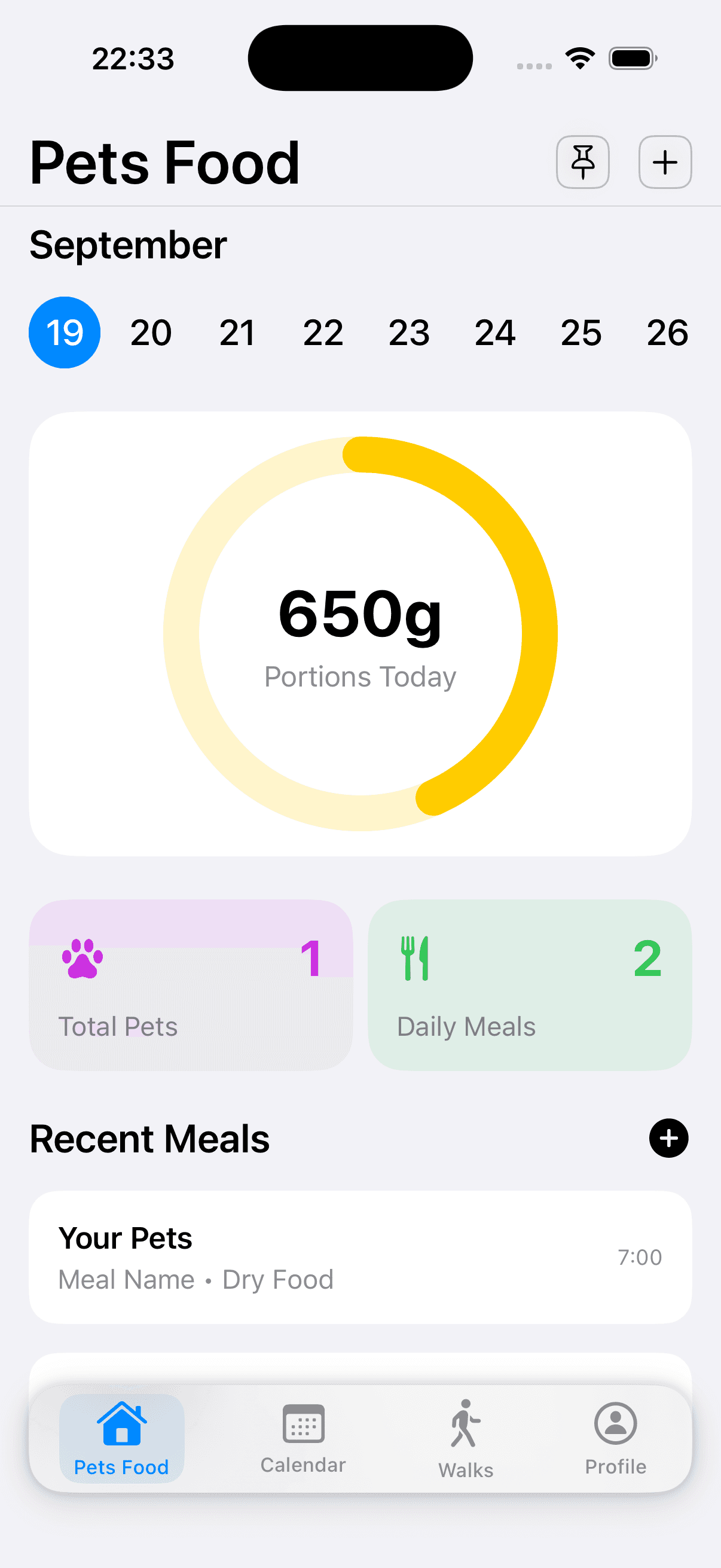
Task: Open the Your Pets 7:00 meal entry
Action: [360, 1257]
